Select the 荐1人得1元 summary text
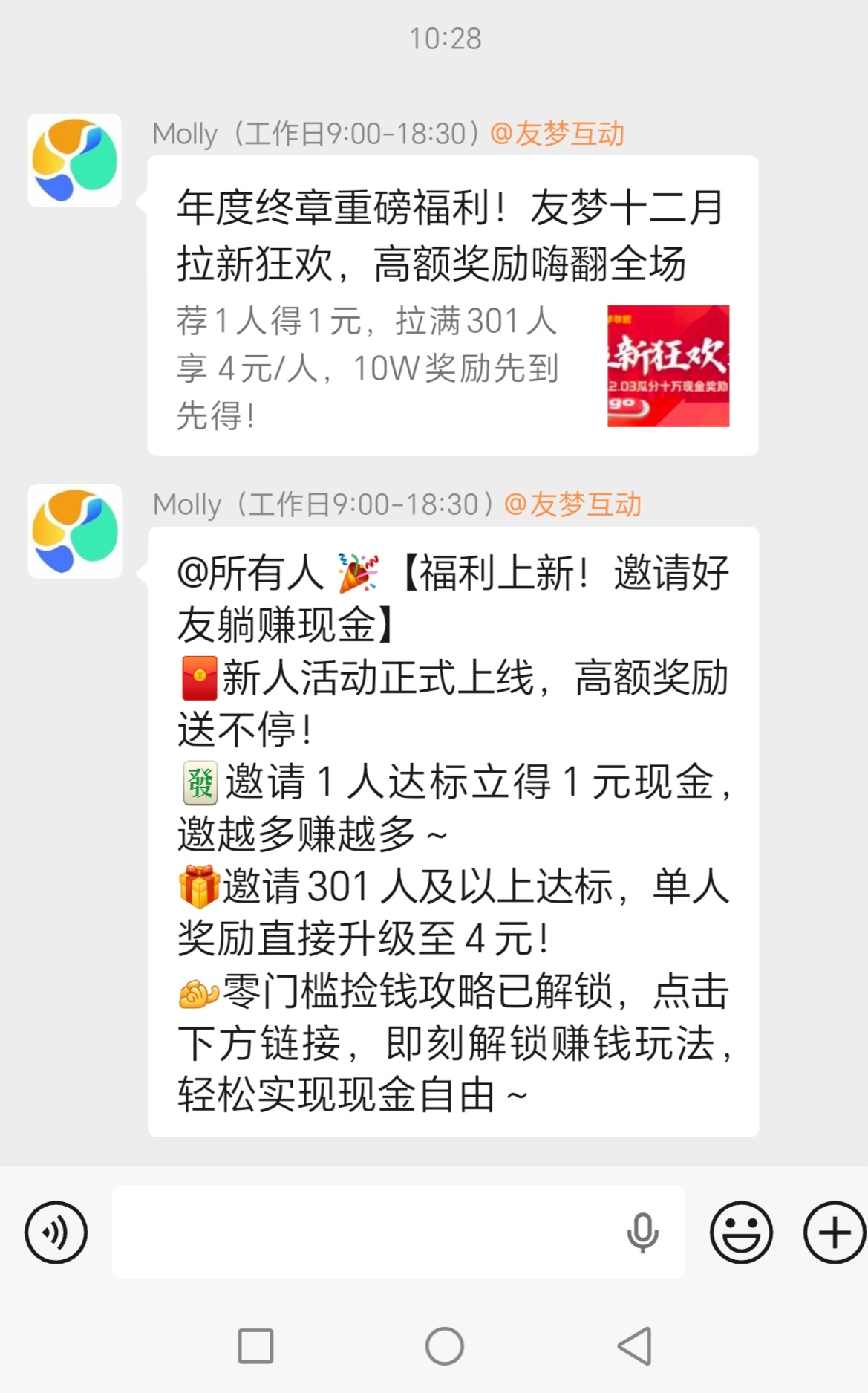The height and width of the screenshot is (1393, 868). [364, 364]
